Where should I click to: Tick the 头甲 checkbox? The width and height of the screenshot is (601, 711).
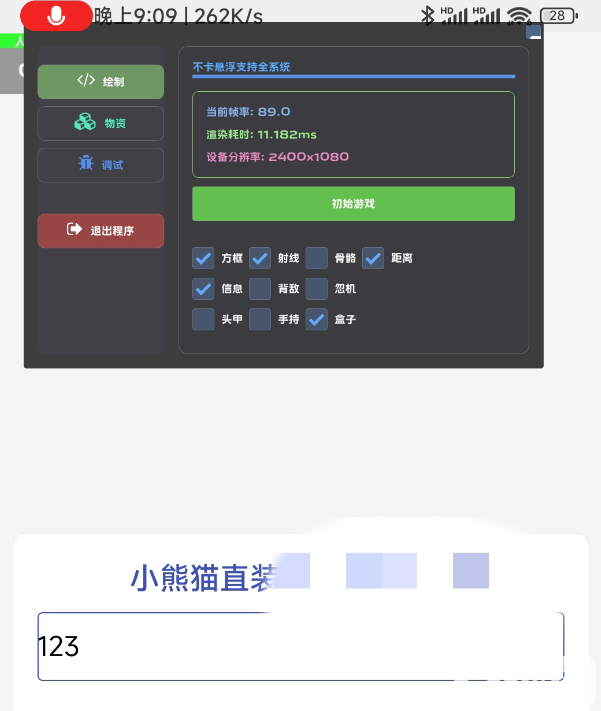(x=203, y=320)
